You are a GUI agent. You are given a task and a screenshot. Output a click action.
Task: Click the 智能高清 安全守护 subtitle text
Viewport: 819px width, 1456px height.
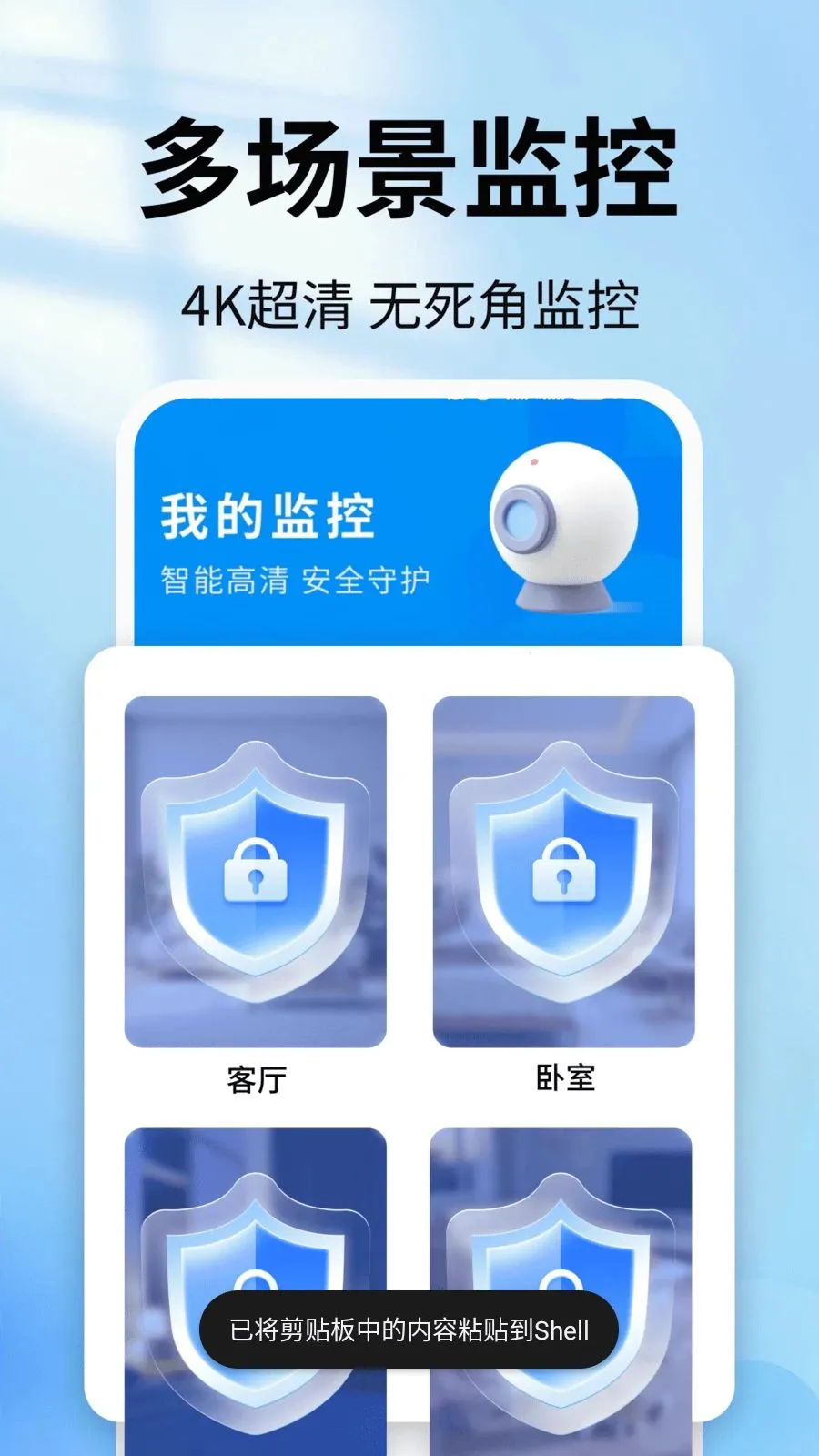[x=296, y=577]
